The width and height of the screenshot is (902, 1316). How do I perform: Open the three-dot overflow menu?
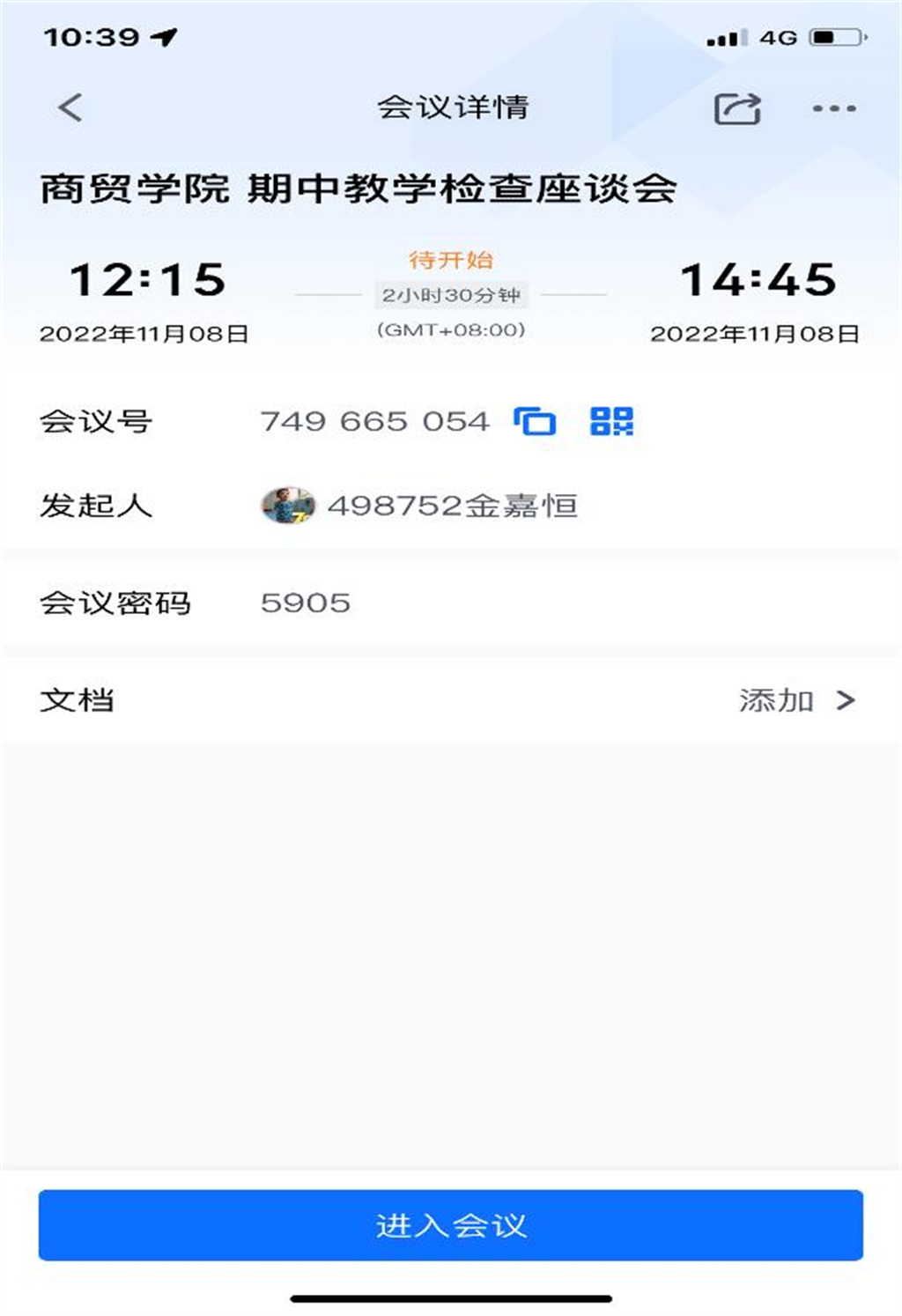(833, 108)
